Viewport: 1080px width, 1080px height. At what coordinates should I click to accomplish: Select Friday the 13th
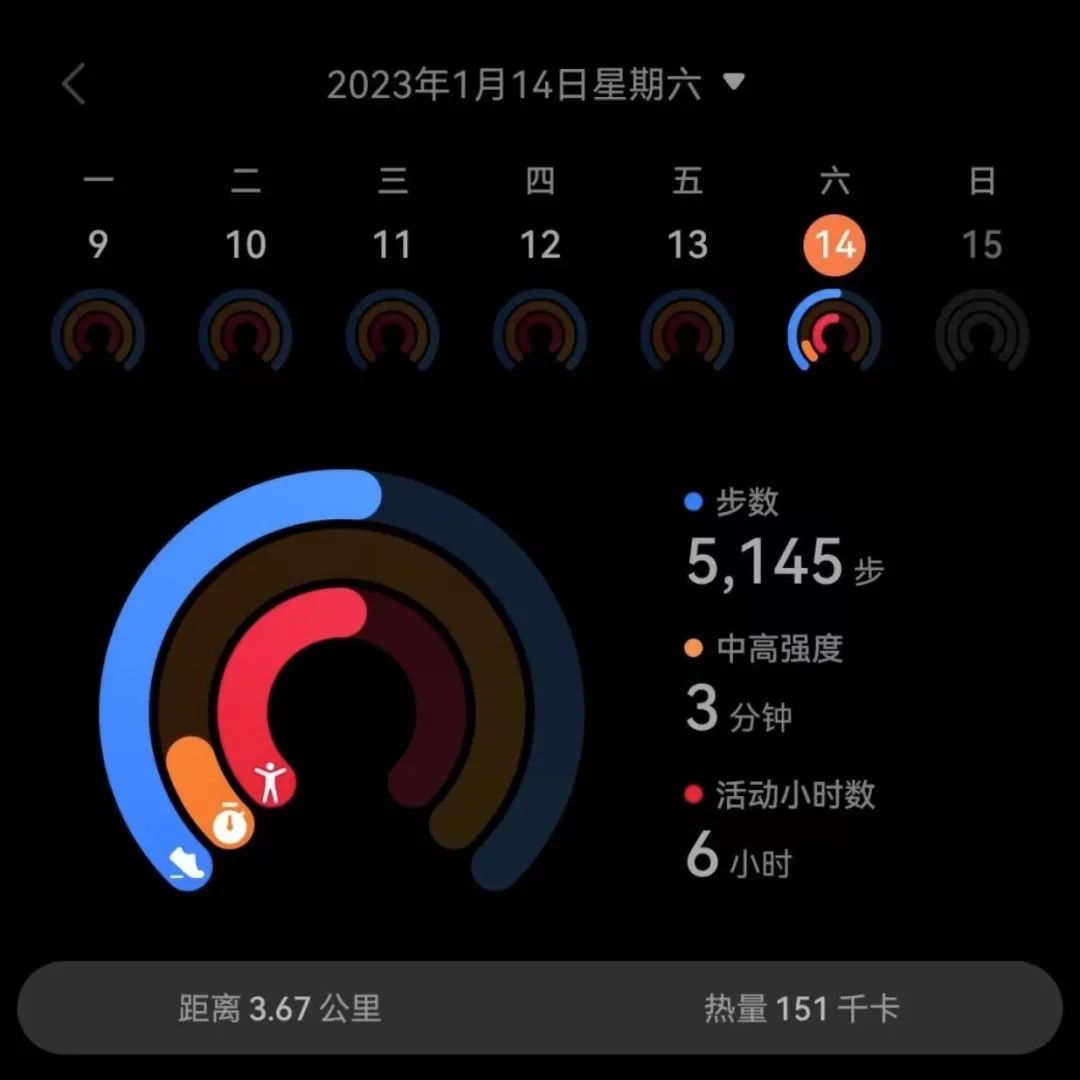tap(687, 245)
